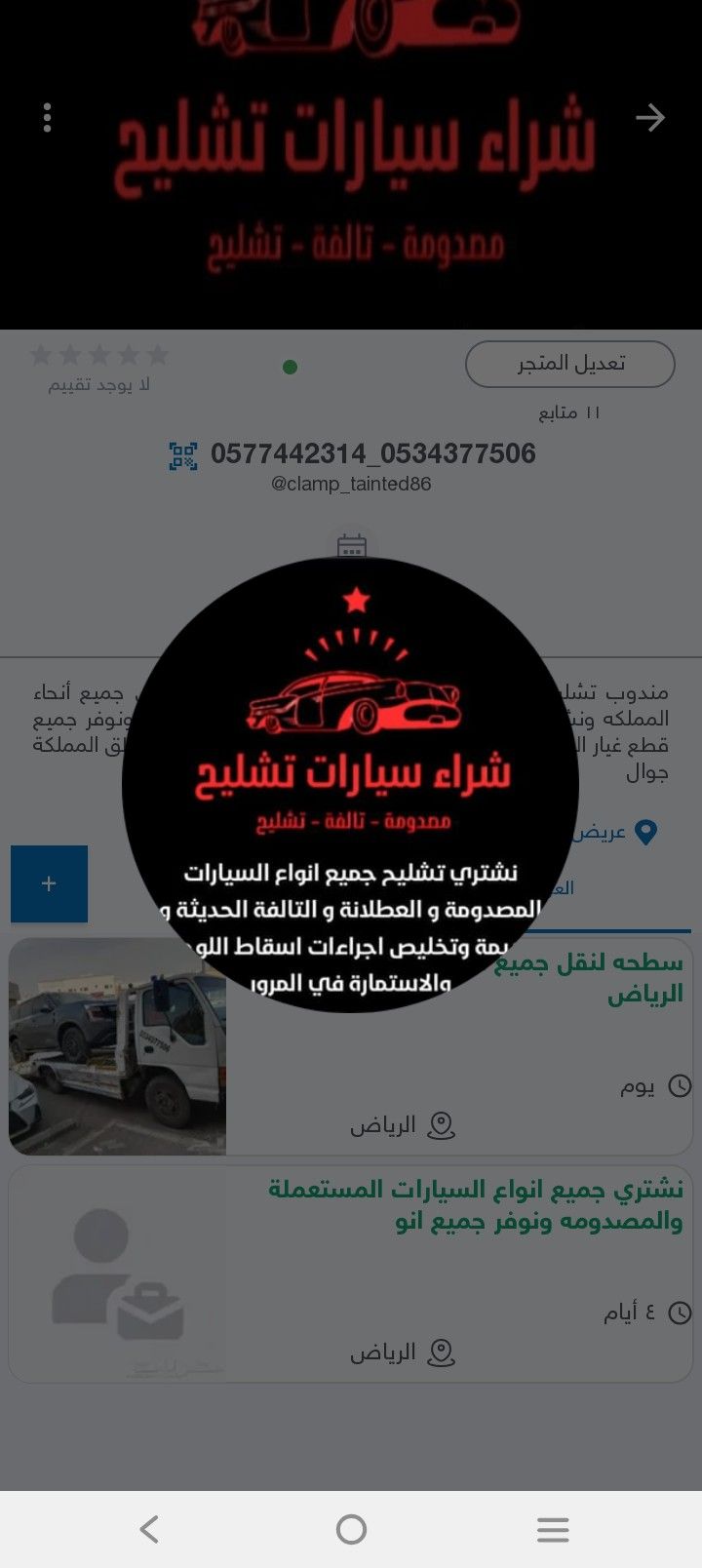Open the hamburger menu in the navigation bar
The height and width of the screenshot is (1568, 702).
(553, 1530)
